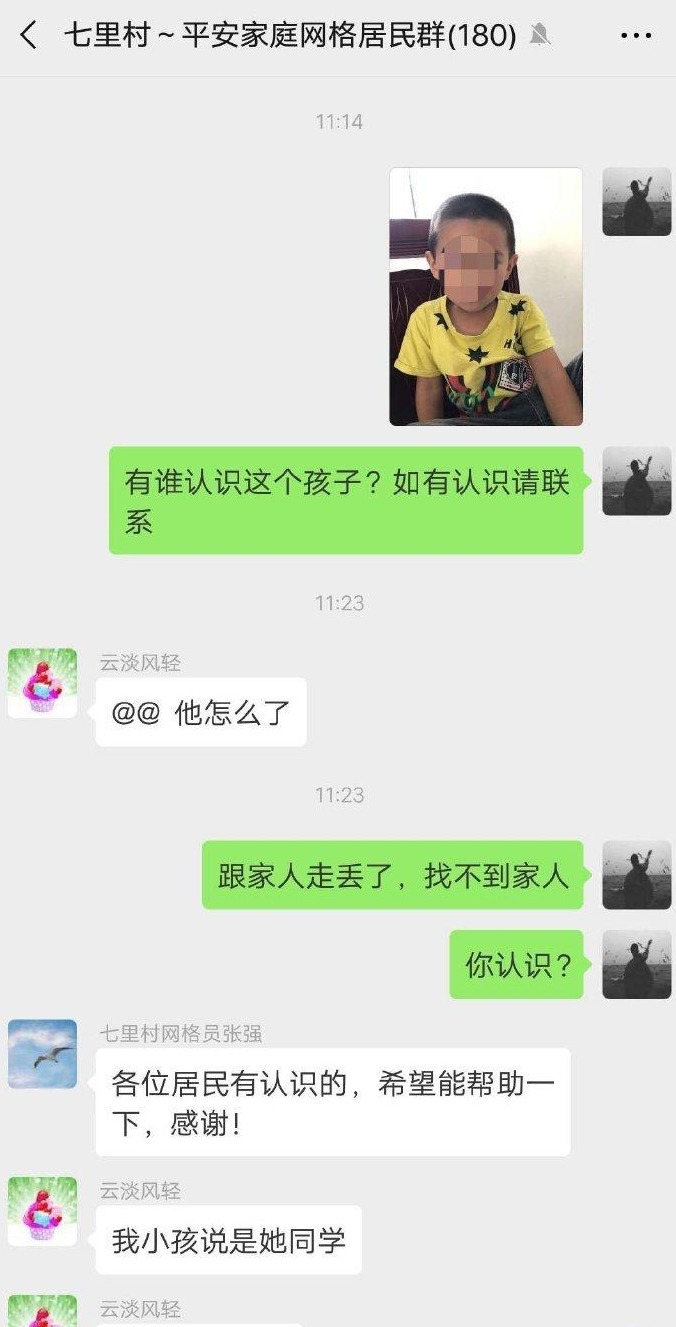Open the shared photo message in full view
The width and height of the screenshot is (676, 1327).
pyautogui.click(x=486, y=296)
